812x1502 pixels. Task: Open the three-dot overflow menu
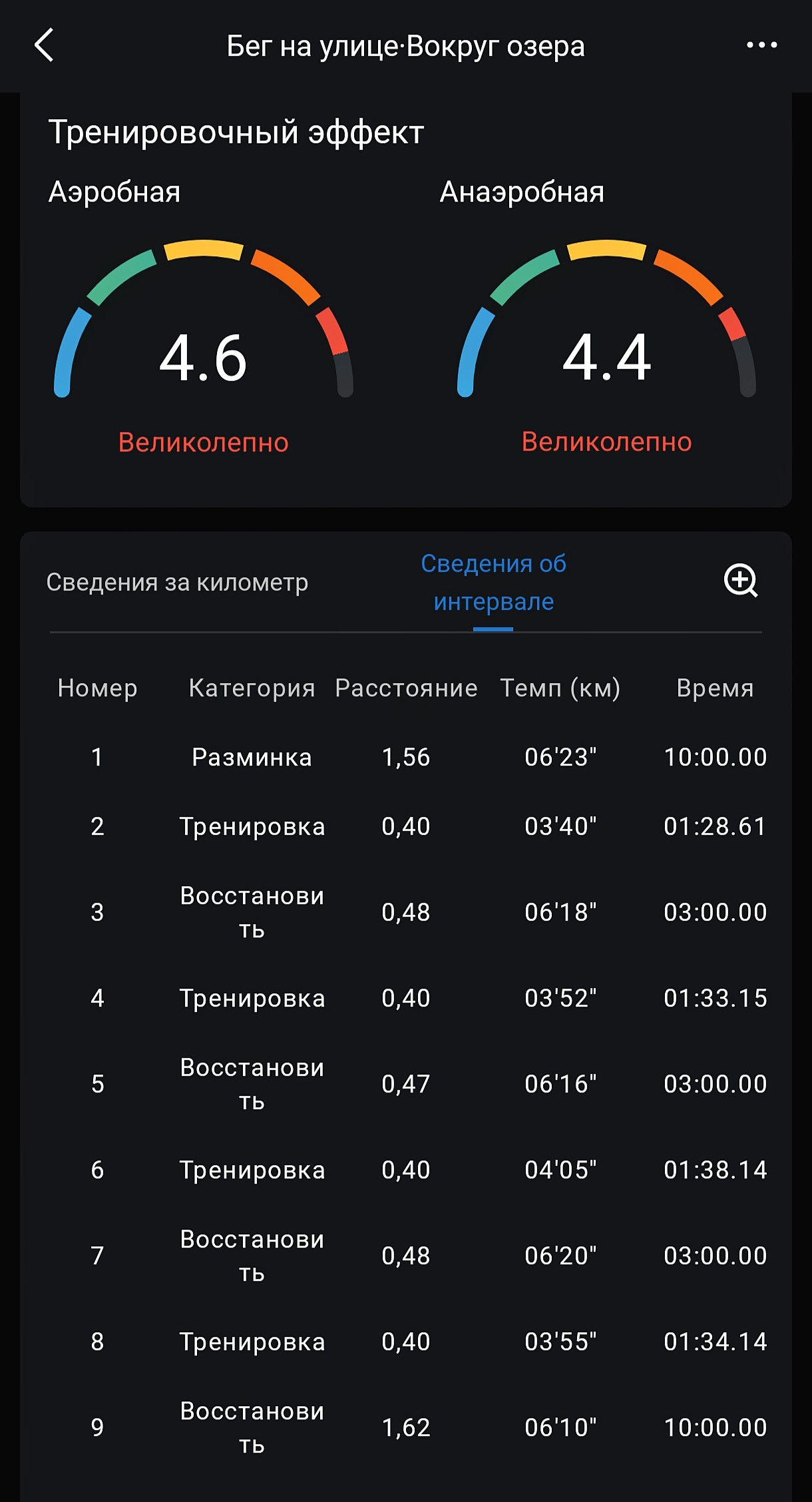pyautogui.click(x=761, y=45)
